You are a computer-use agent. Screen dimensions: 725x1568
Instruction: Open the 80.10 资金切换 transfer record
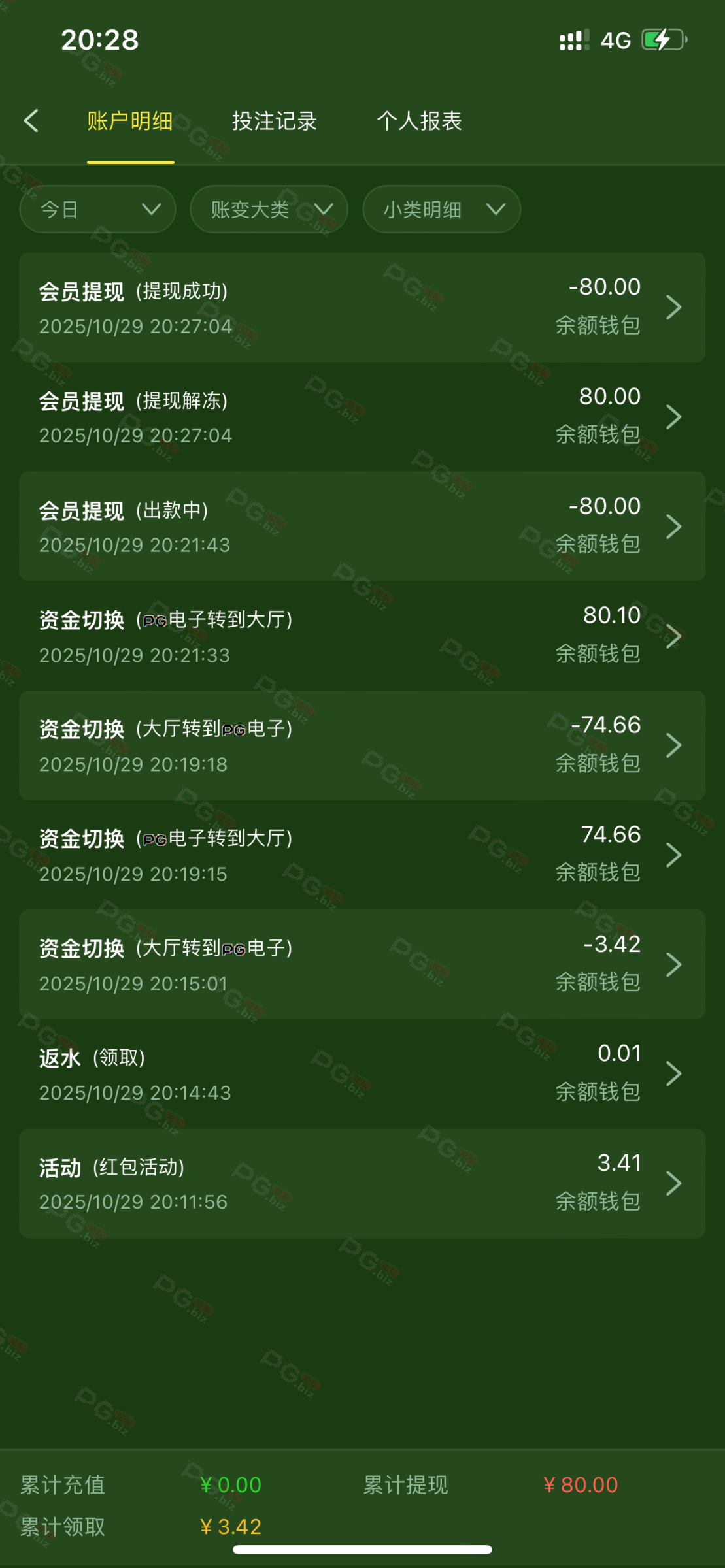(362, 636)
